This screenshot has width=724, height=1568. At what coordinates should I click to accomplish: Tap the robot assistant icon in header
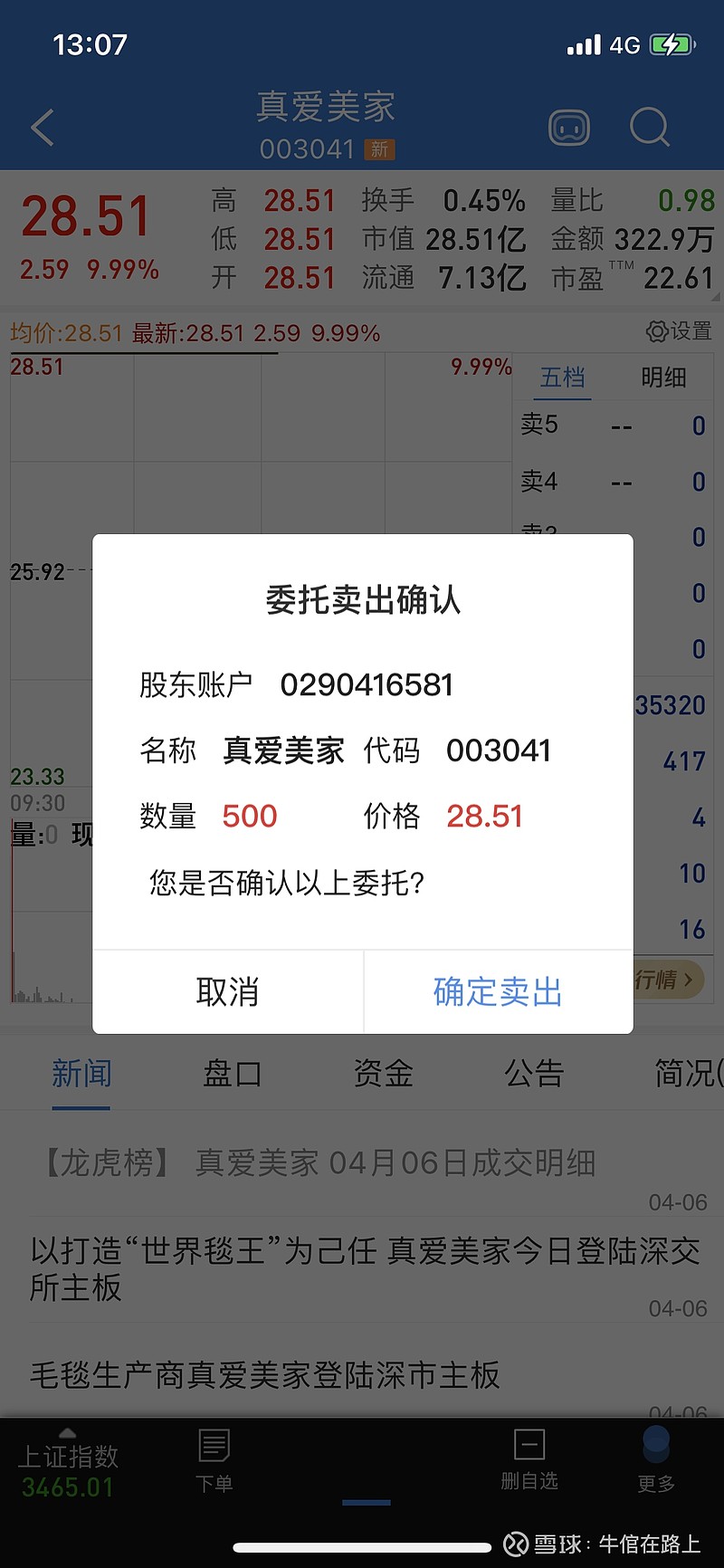pyautogui.click(x=568, y=128)
